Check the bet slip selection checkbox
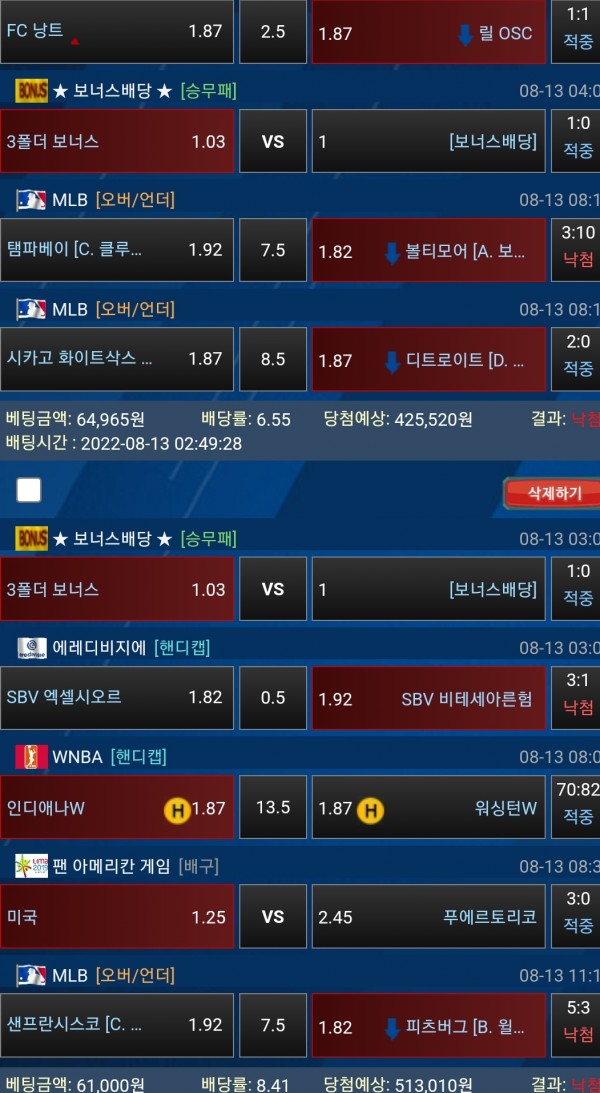Viewport: 600px width, 1093px height. [29, 490]
